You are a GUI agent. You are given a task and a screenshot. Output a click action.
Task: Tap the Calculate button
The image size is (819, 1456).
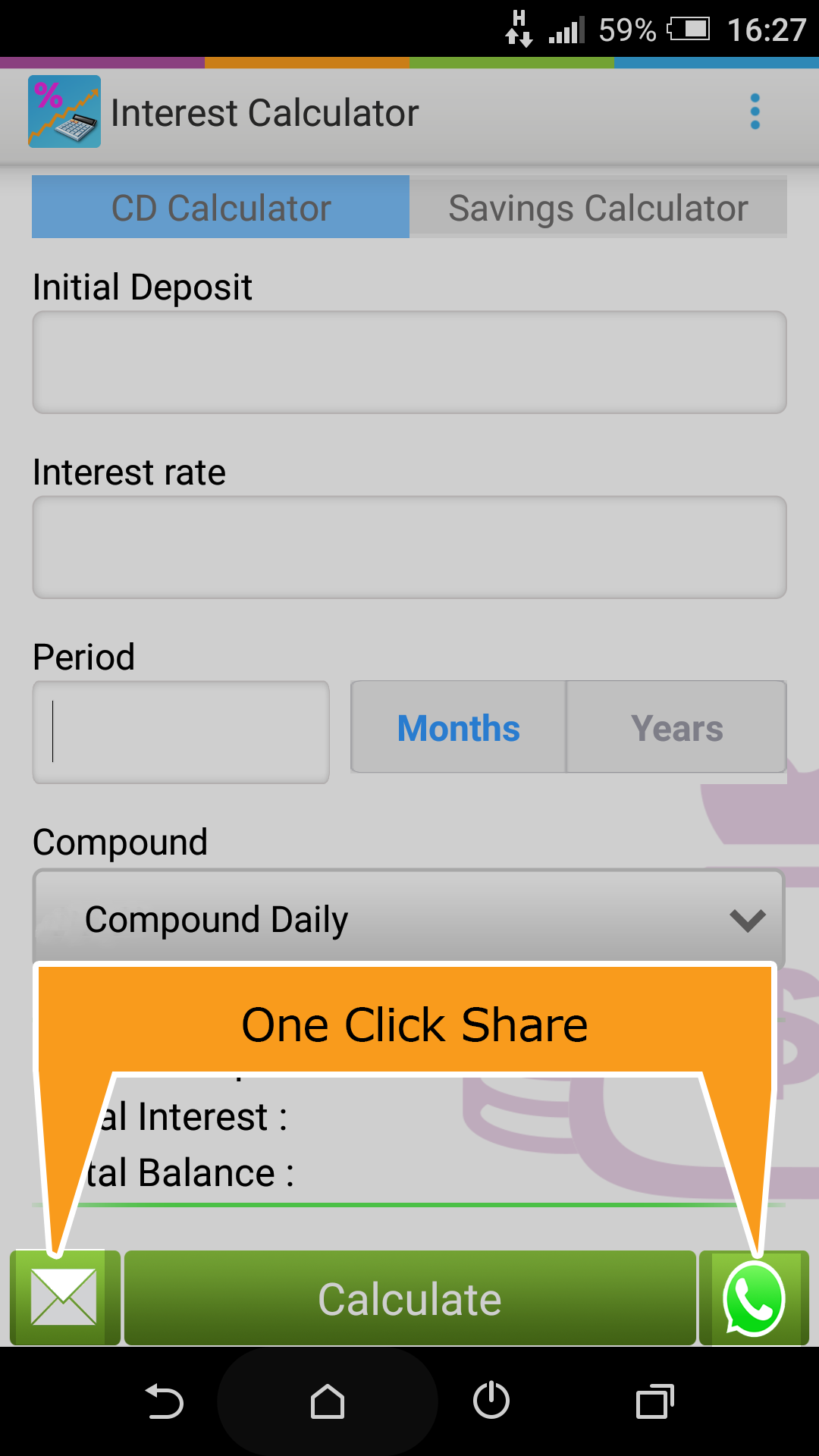[409, 1298]
